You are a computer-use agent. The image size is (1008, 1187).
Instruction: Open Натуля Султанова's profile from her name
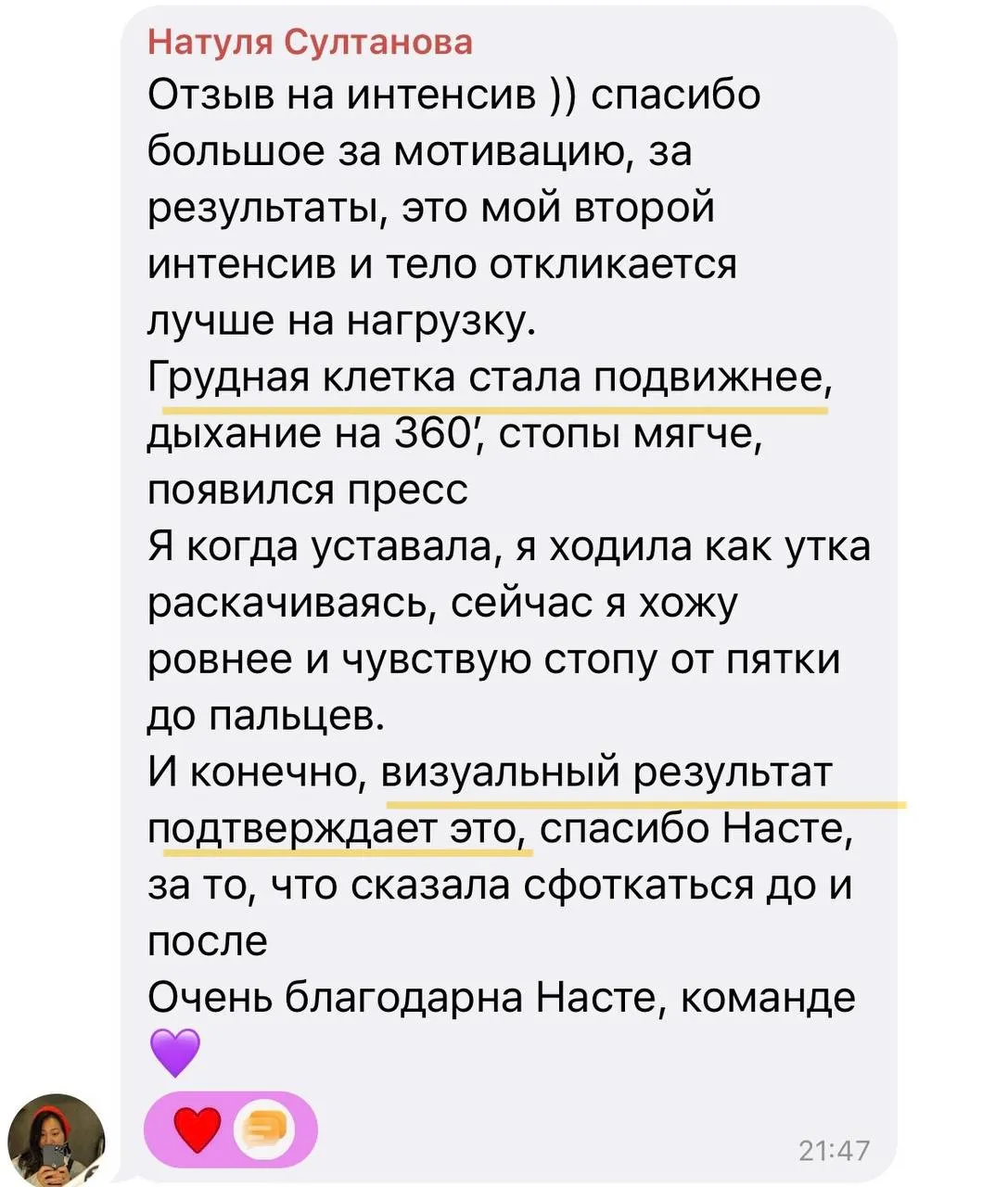point(311,42)
